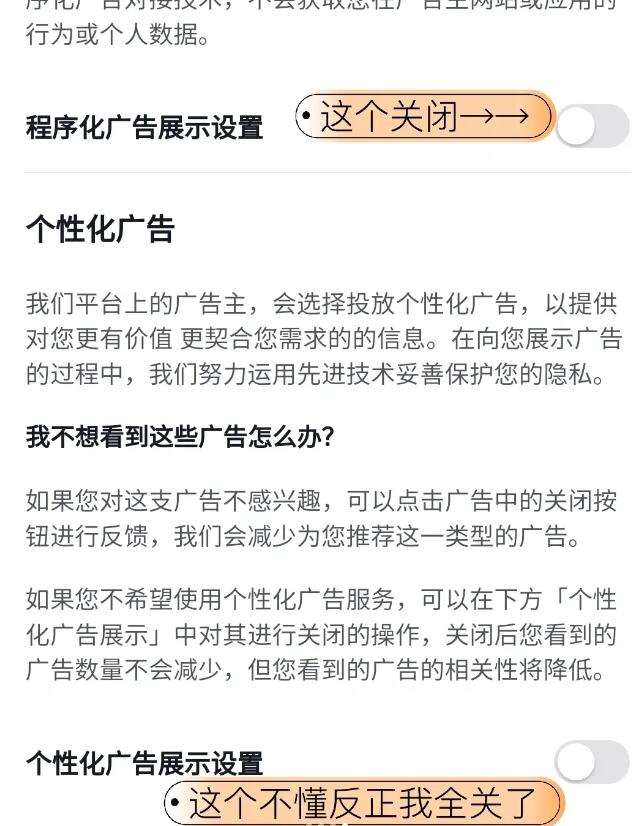Screen dimensions: 642x826
Task: Toggle the 程序化广告展示设置 switch
Action: tap(592, 127)
